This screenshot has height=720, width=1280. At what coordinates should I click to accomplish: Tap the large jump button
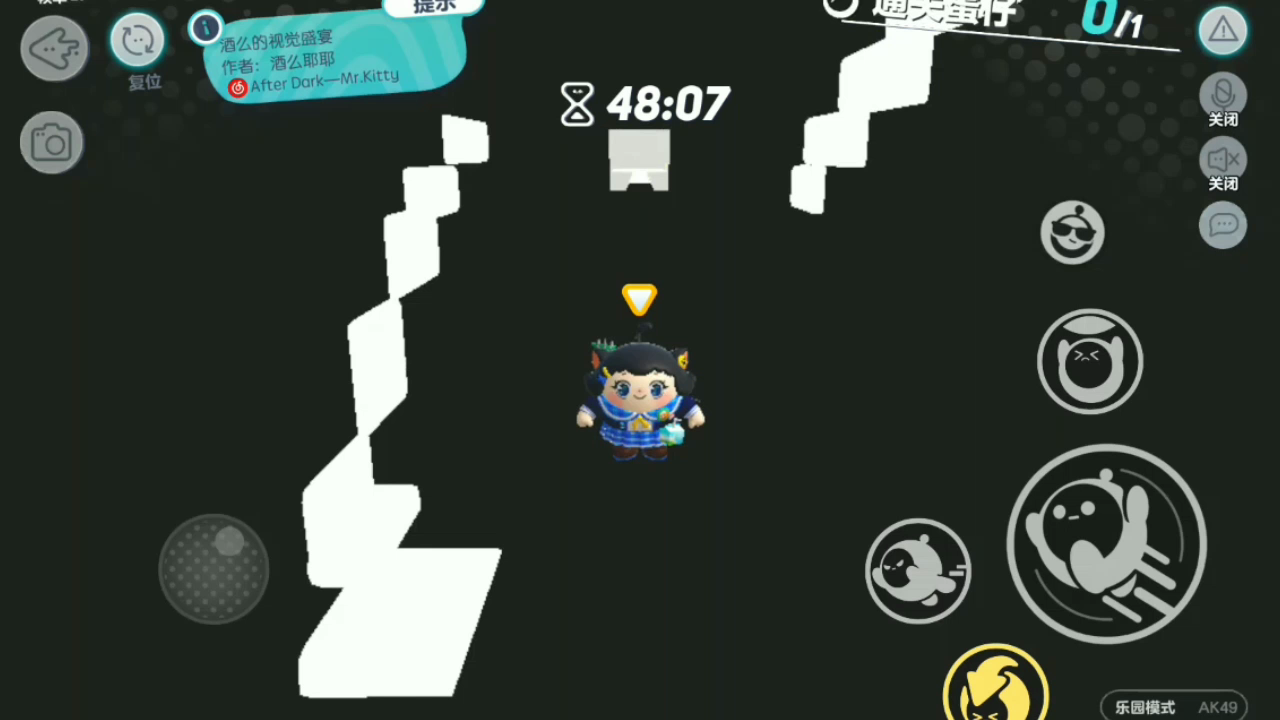coord(1106,544)
